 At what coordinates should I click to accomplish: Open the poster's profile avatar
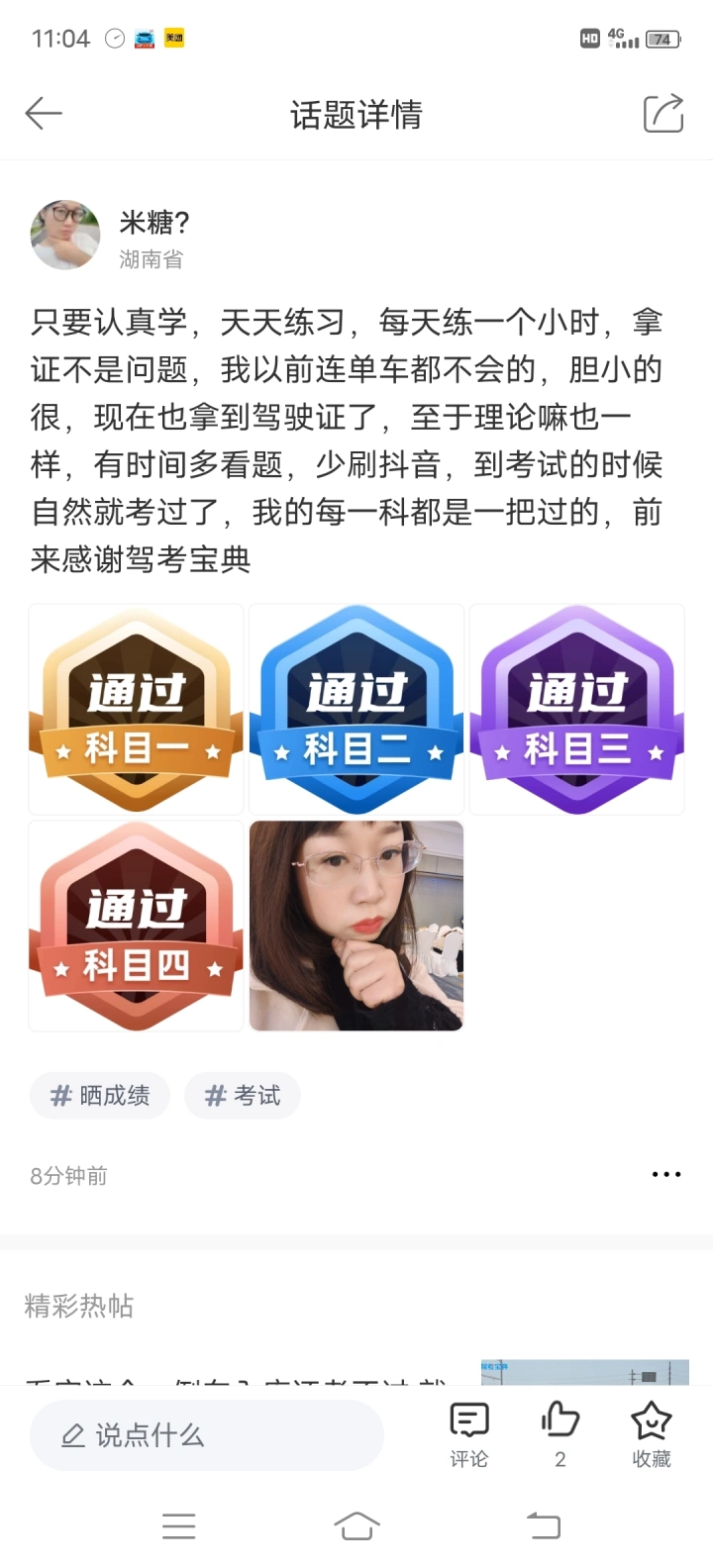pyautogui.click(x=65, y=235)
